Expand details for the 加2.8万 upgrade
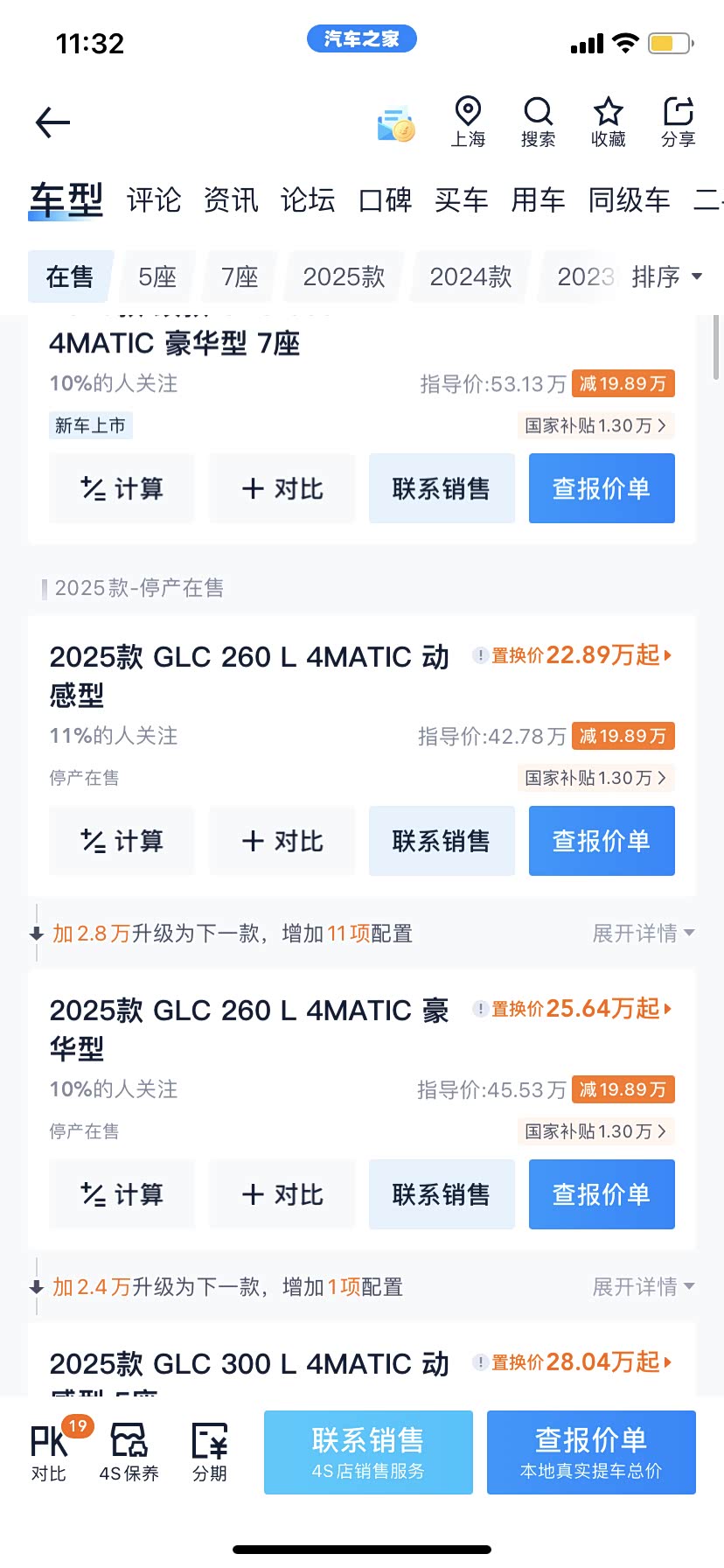 click(643, 934)
